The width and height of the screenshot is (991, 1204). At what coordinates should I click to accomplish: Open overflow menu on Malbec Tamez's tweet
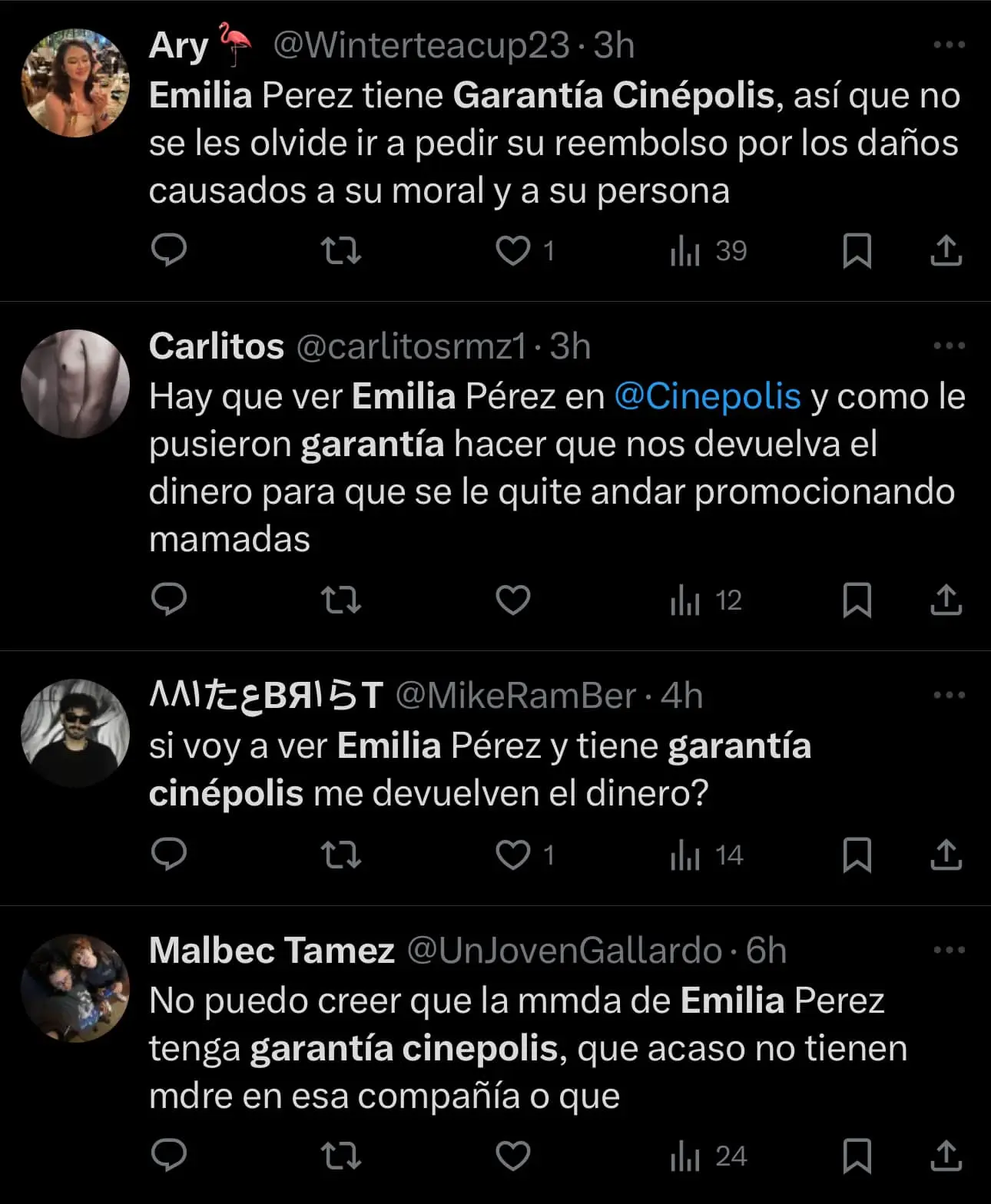(x=949, y=950)
